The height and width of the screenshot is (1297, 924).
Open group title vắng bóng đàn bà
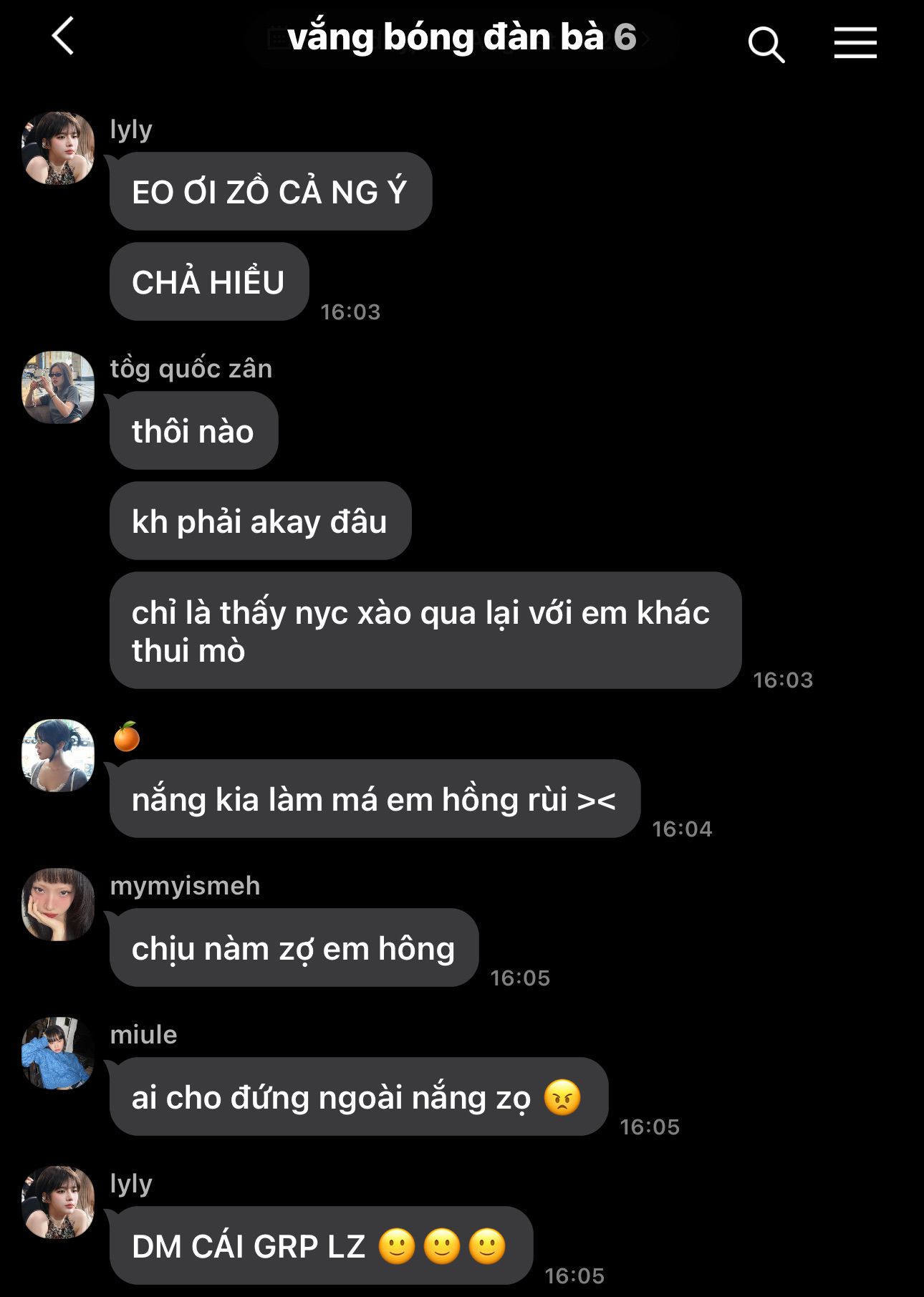(461, 37)
